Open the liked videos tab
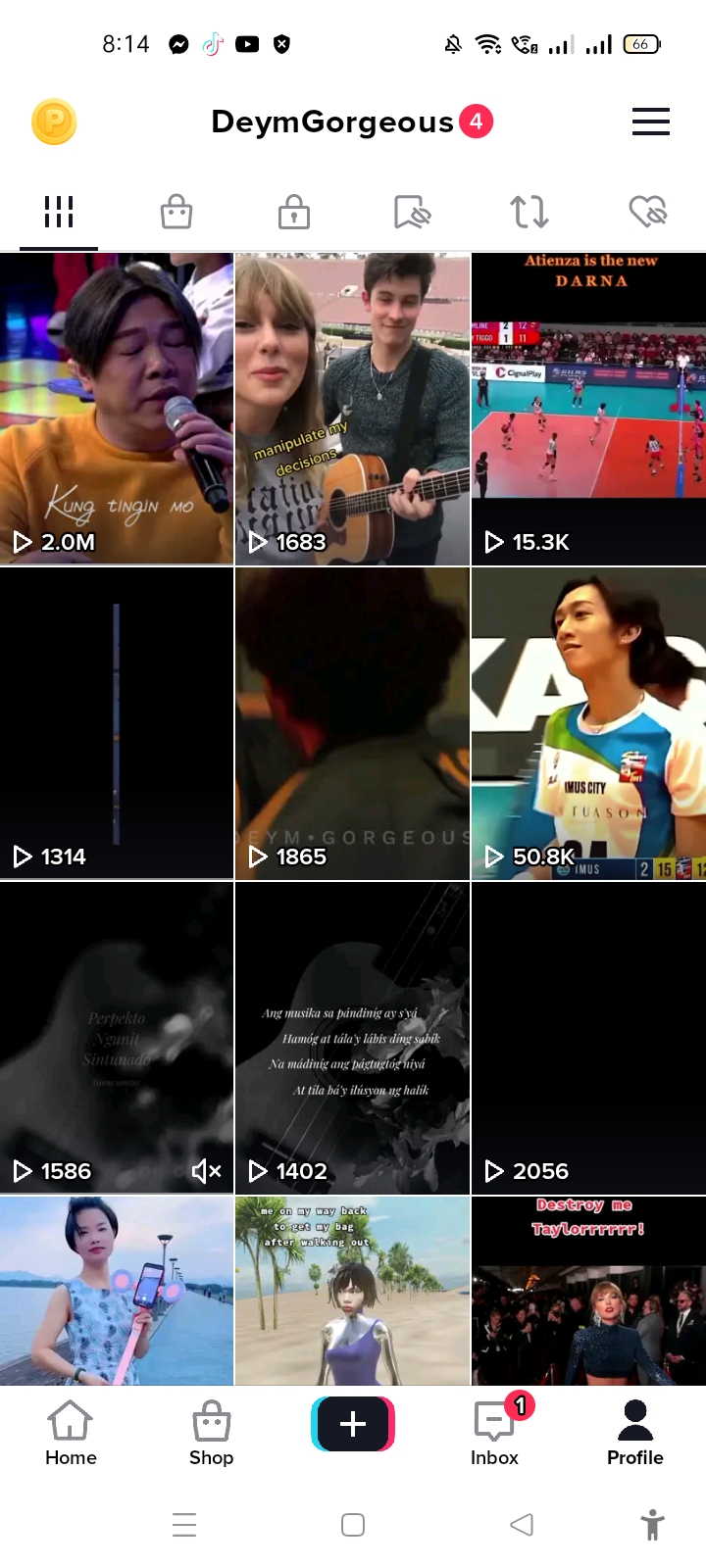Viewport: 706px width, 1568px height. pyautogui.click(x=647, y=212)
